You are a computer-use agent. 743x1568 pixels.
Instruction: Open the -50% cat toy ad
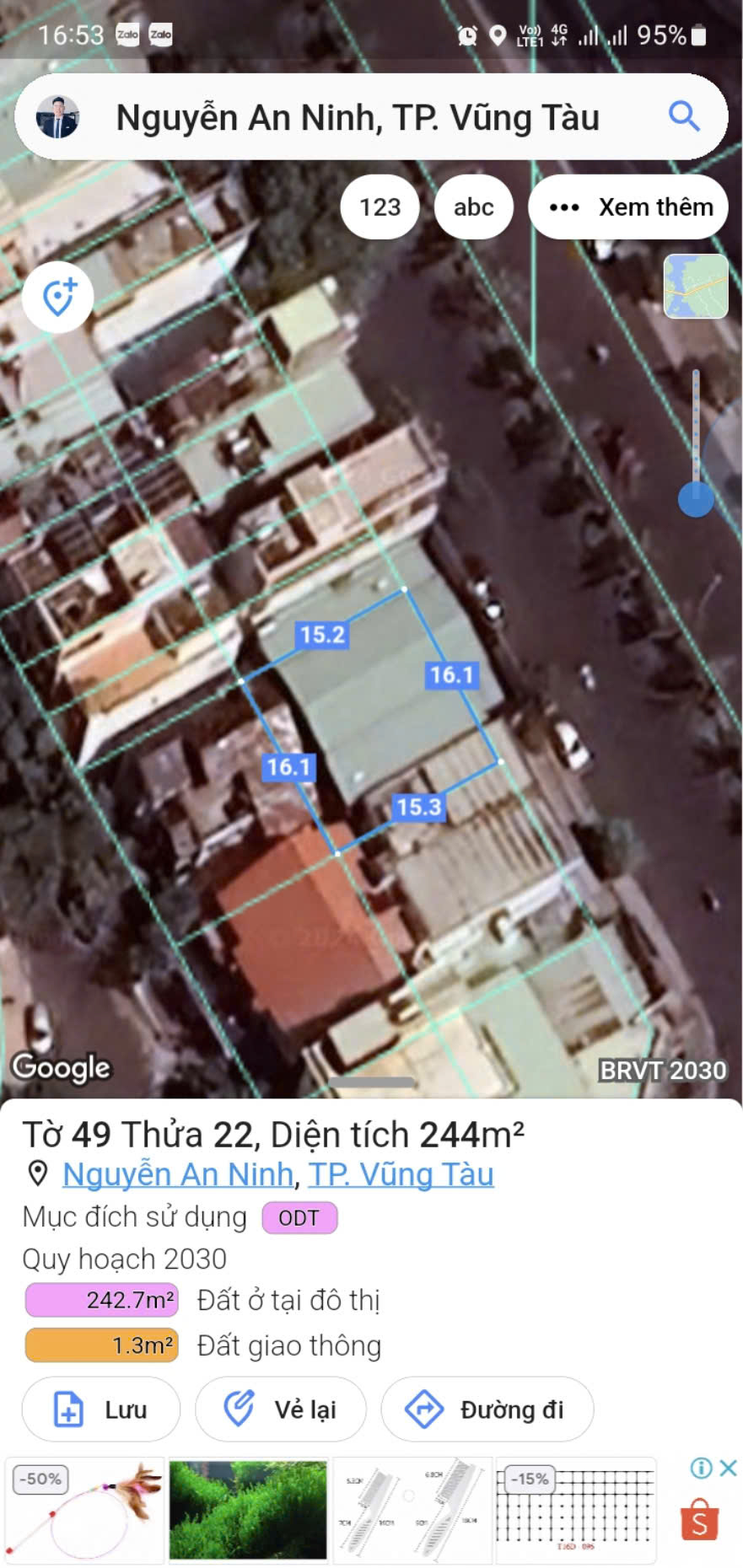click(84, 1510)
